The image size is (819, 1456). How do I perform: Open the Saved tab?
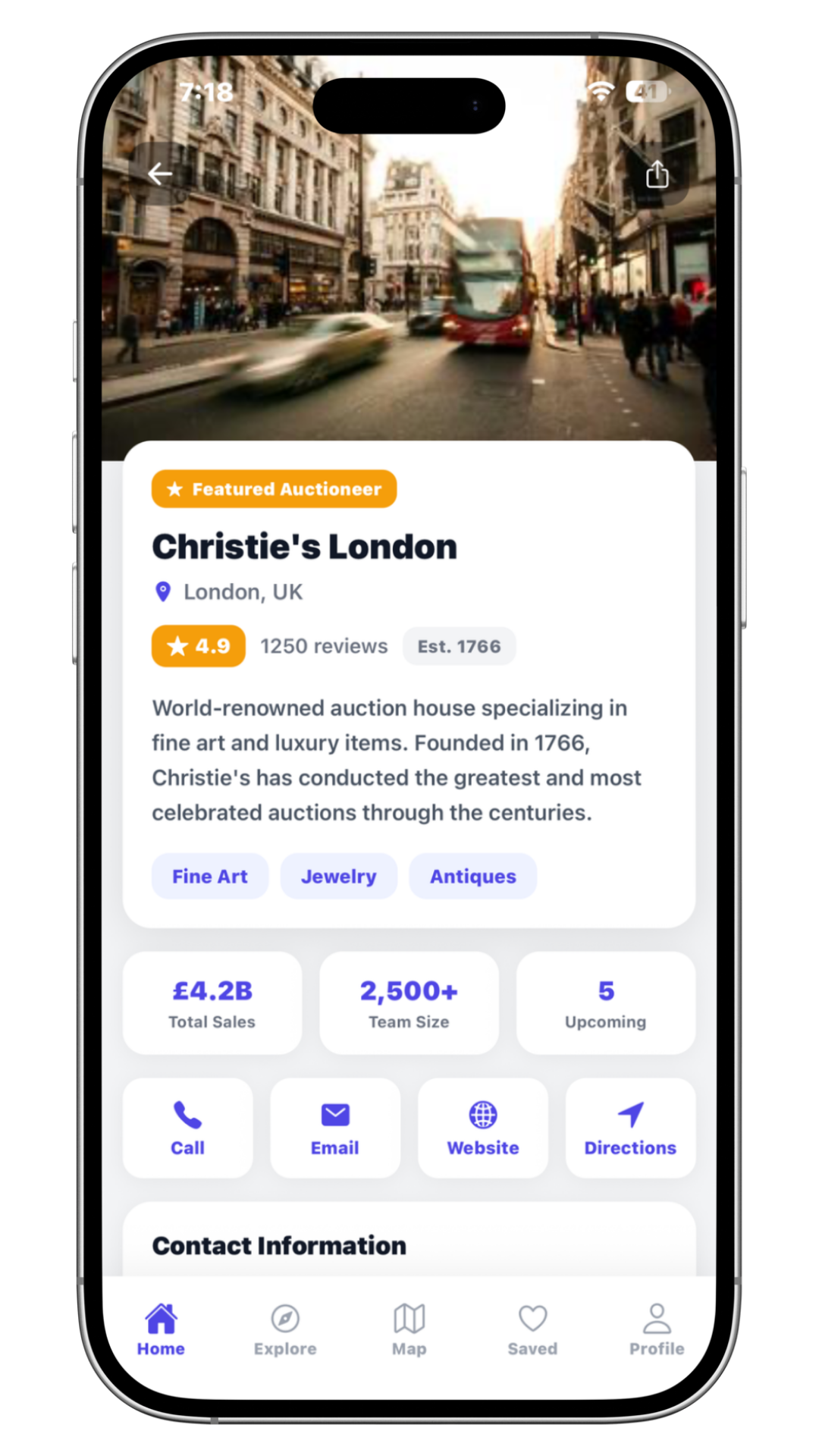pos(532,1330)
